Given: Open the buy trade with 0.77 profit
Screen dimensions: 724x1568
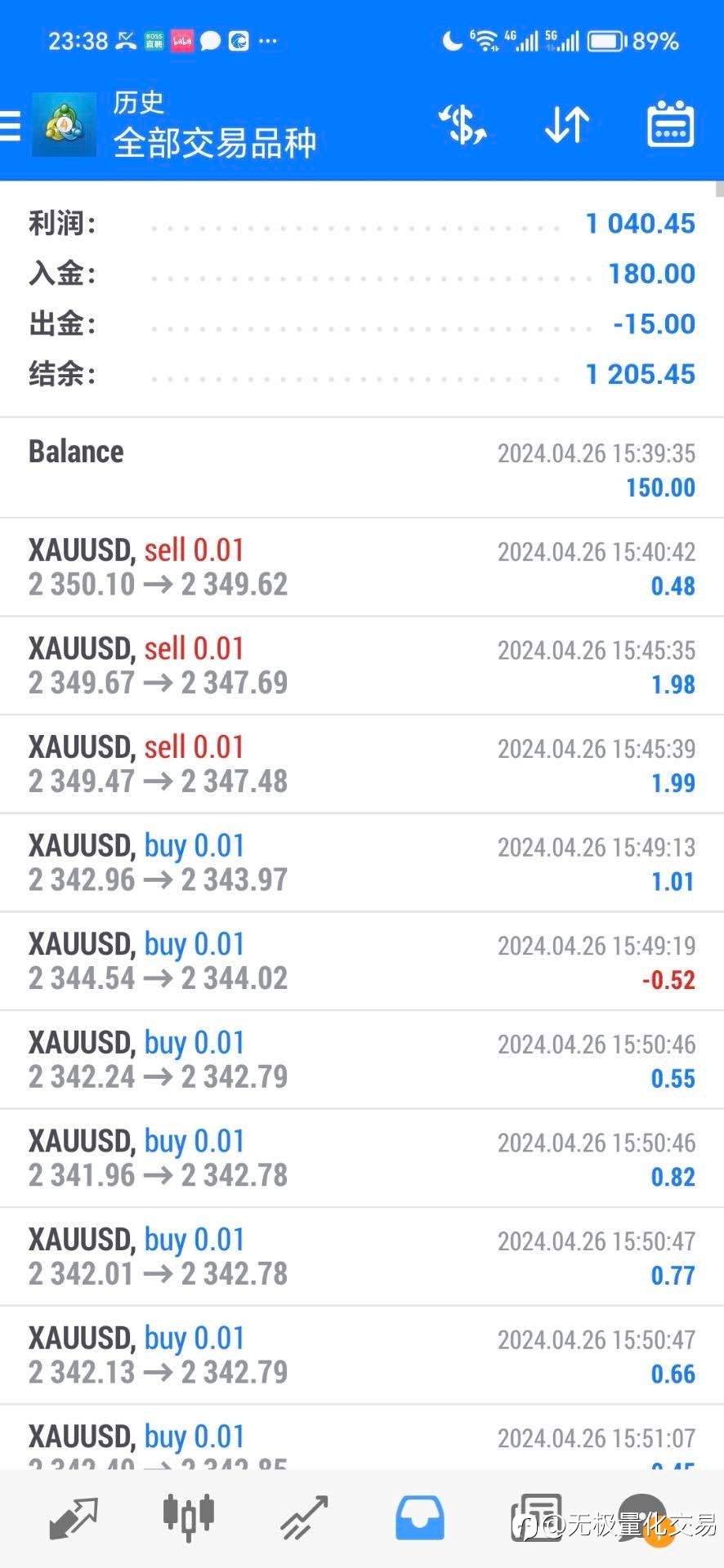Looking at the screenshot, I should coord(362,1257).
